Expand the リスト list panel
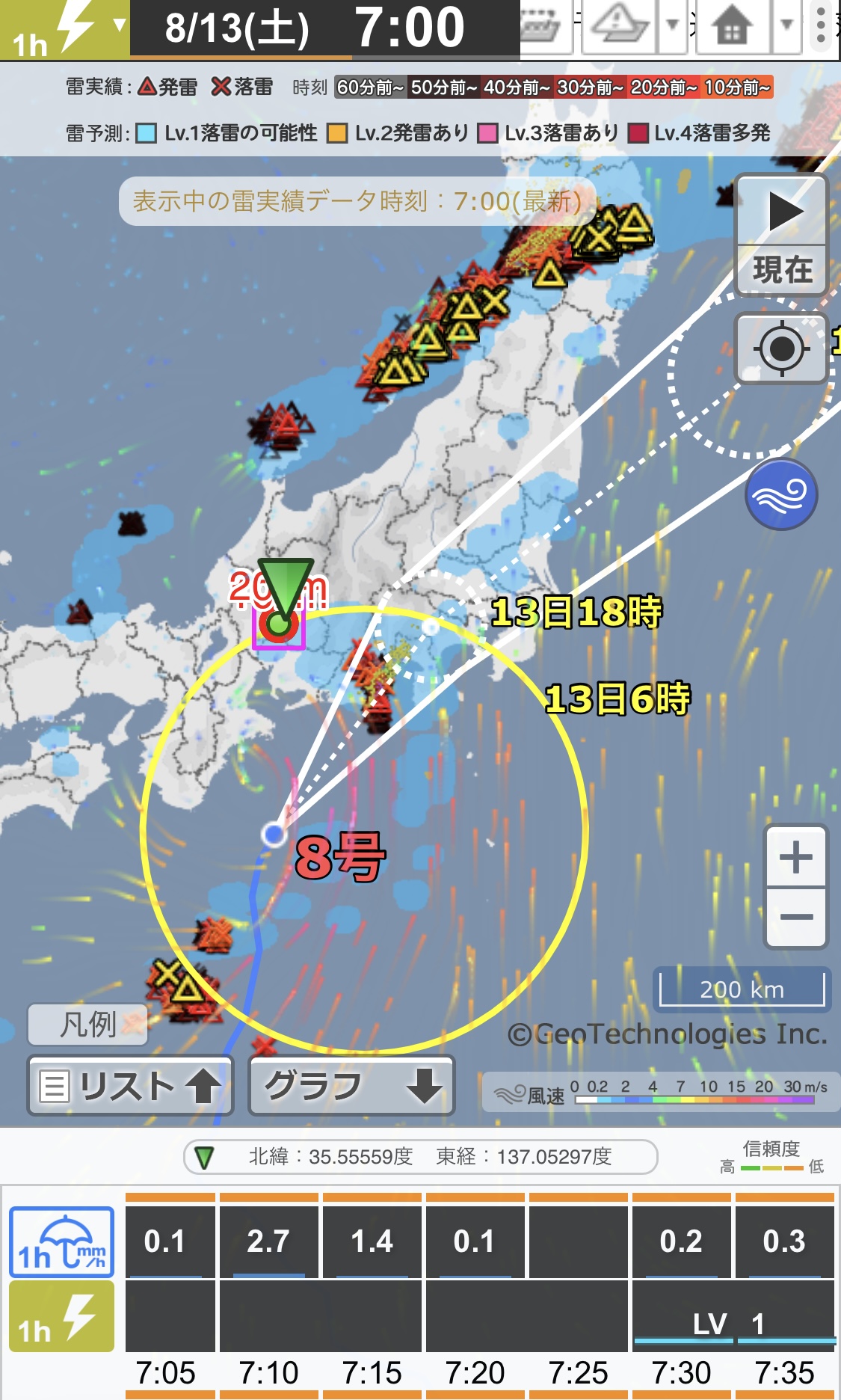 [x=131, y=1085]
